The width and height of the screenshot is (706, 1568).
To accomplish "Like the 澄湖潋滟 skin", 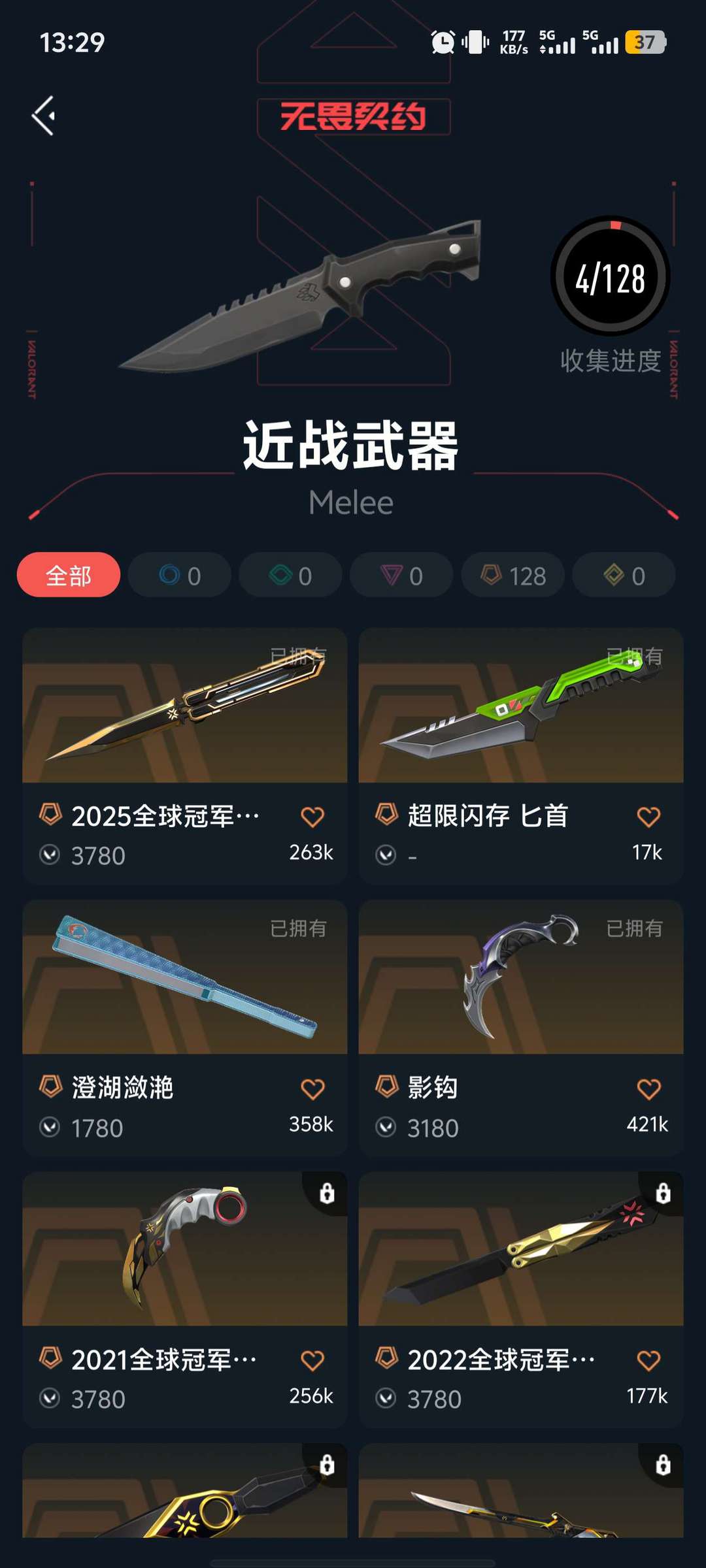I will [x=312, y=1088].
